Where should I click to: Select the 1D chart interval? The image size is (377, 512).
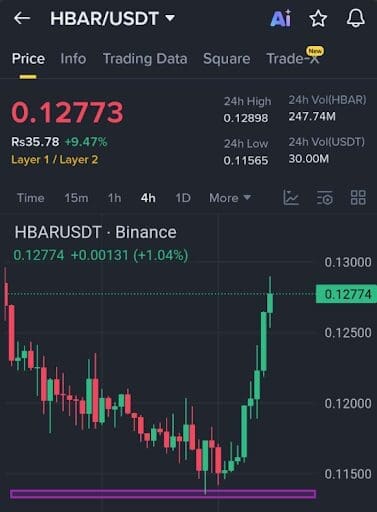[183, 198]
